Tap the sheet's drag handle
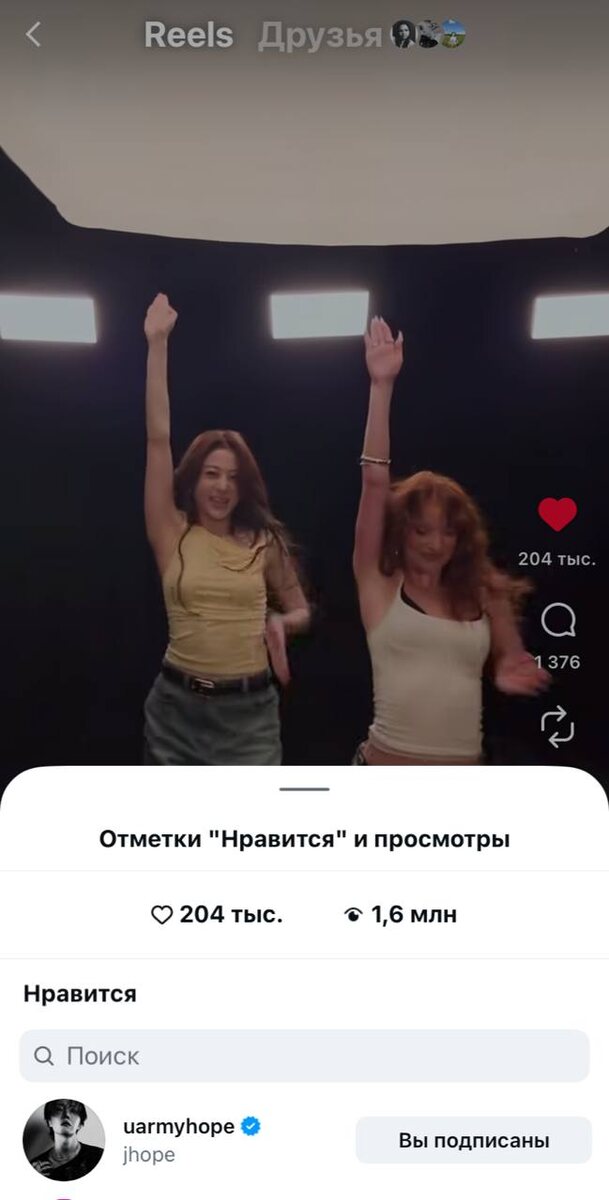The image size is (609, 1200). [x=304, y=789]
